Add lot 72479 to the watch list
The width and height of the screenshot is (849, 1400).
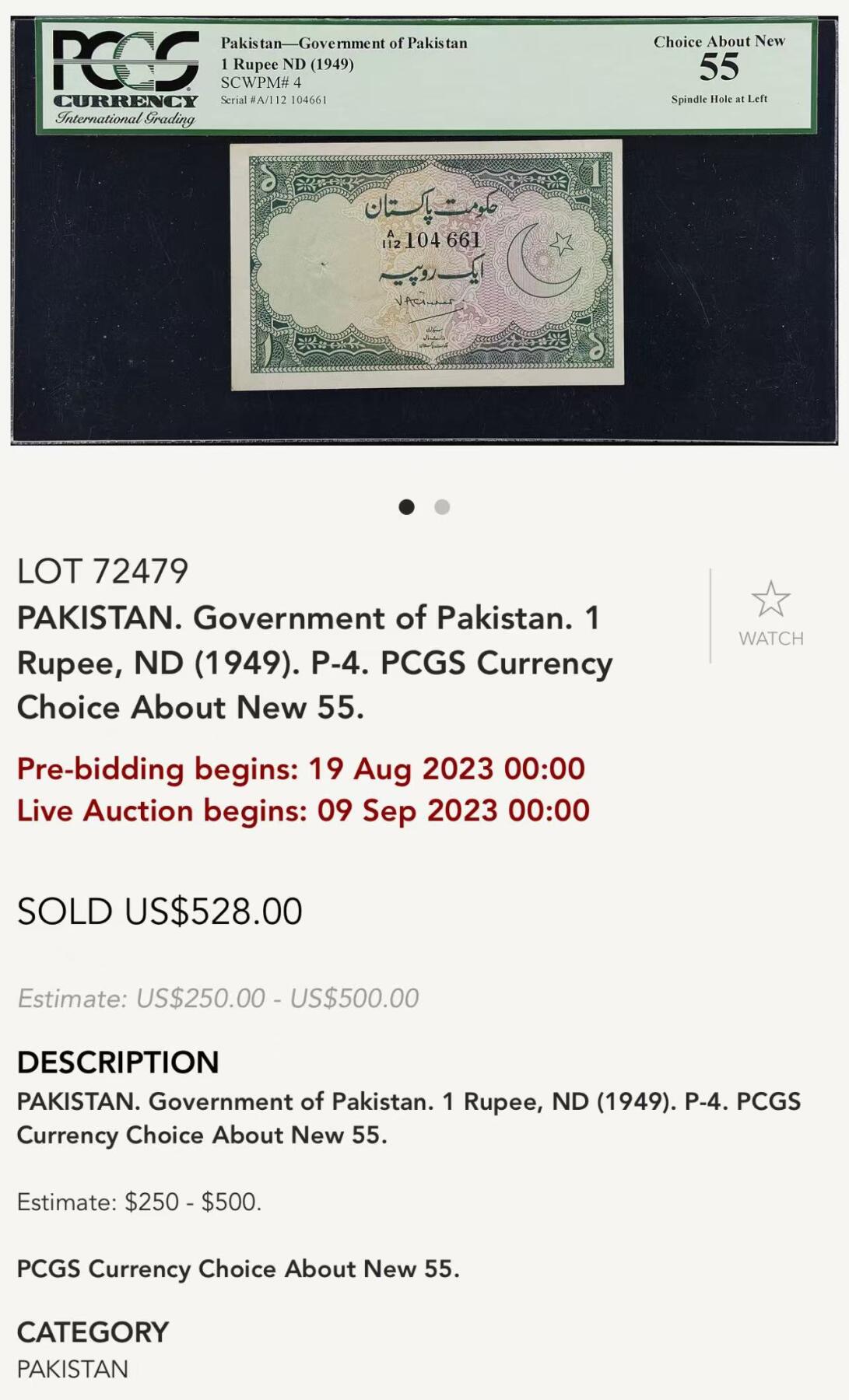tap(770, 614)
